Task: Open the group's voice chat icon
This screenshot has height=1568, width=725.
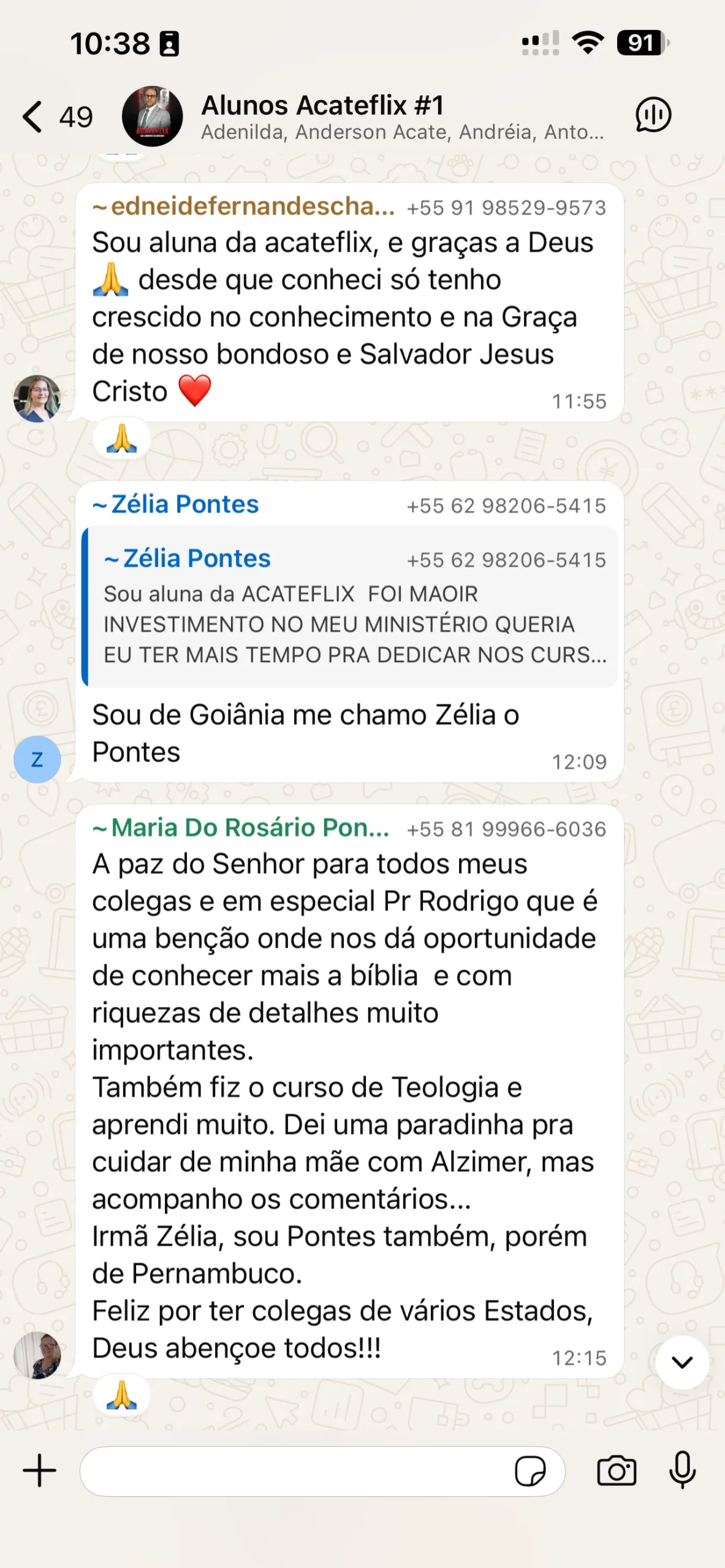Action: tap(653, 115)
